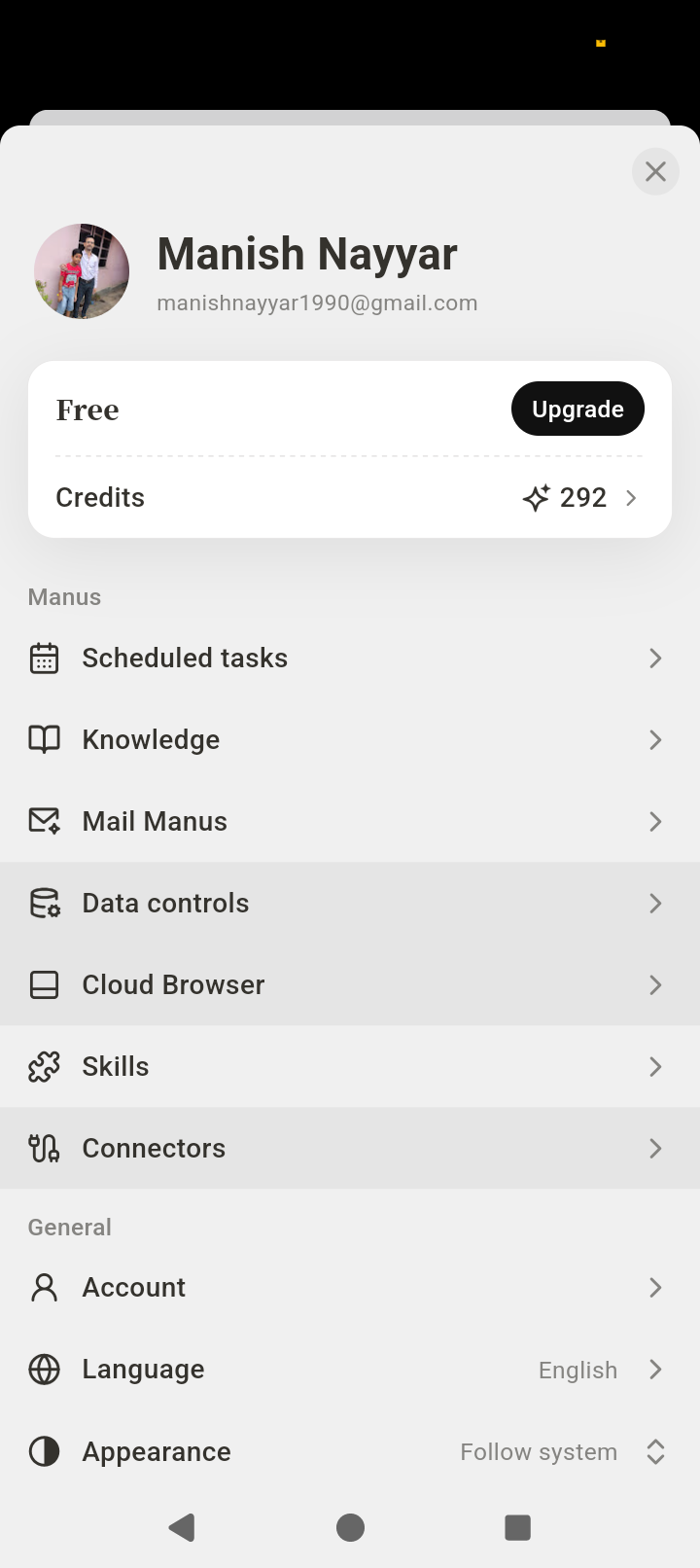700x1568 pixels.
Task: Open Credits balance details
Action: pos(350,498)
